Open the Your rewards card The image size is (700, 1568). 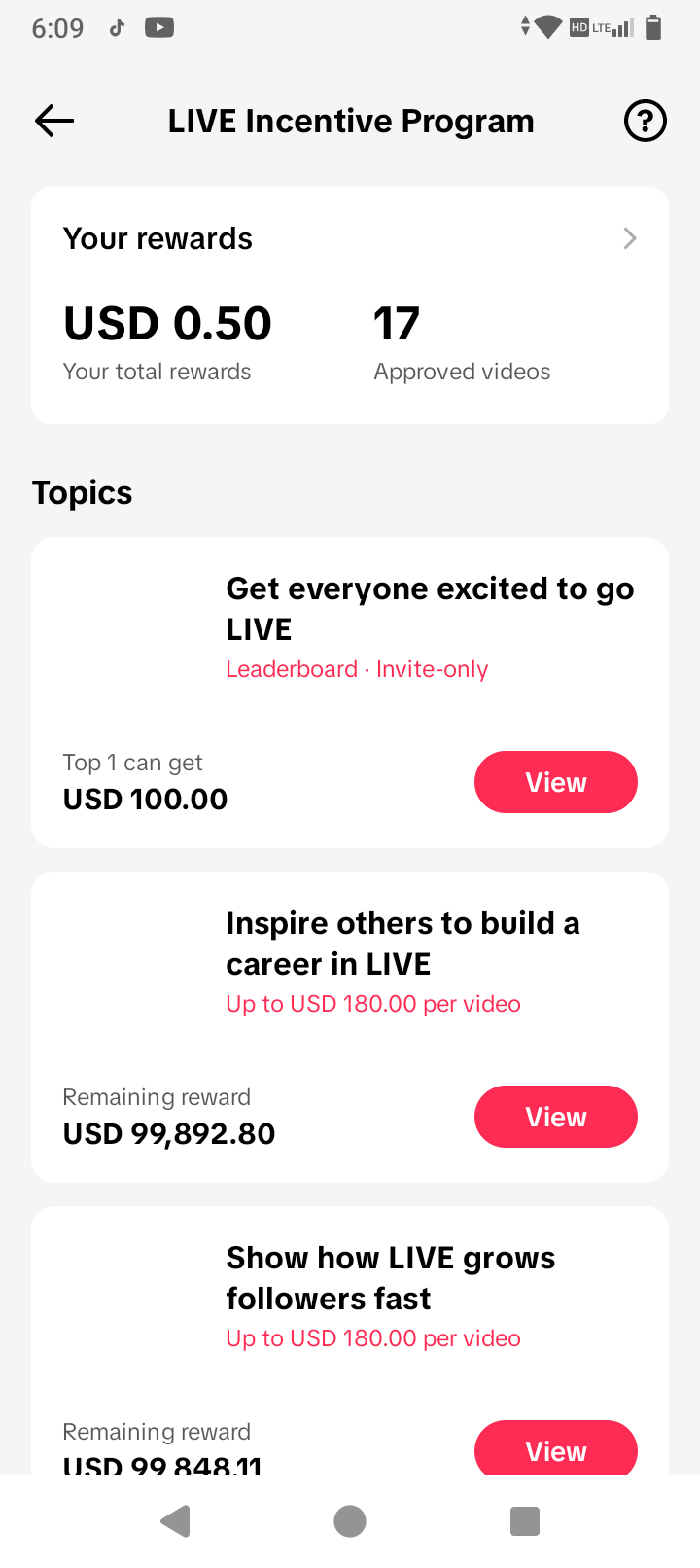pyautogui.click(x=350, y=305)
